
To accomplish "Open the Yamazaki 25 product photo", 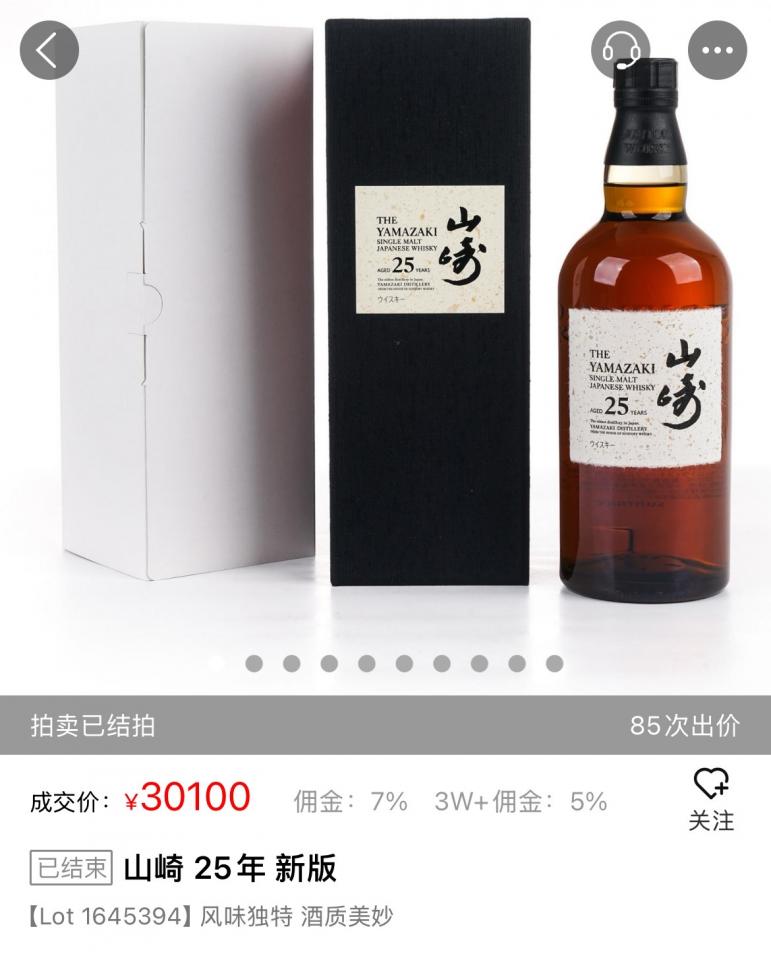I will pos(385,330).
